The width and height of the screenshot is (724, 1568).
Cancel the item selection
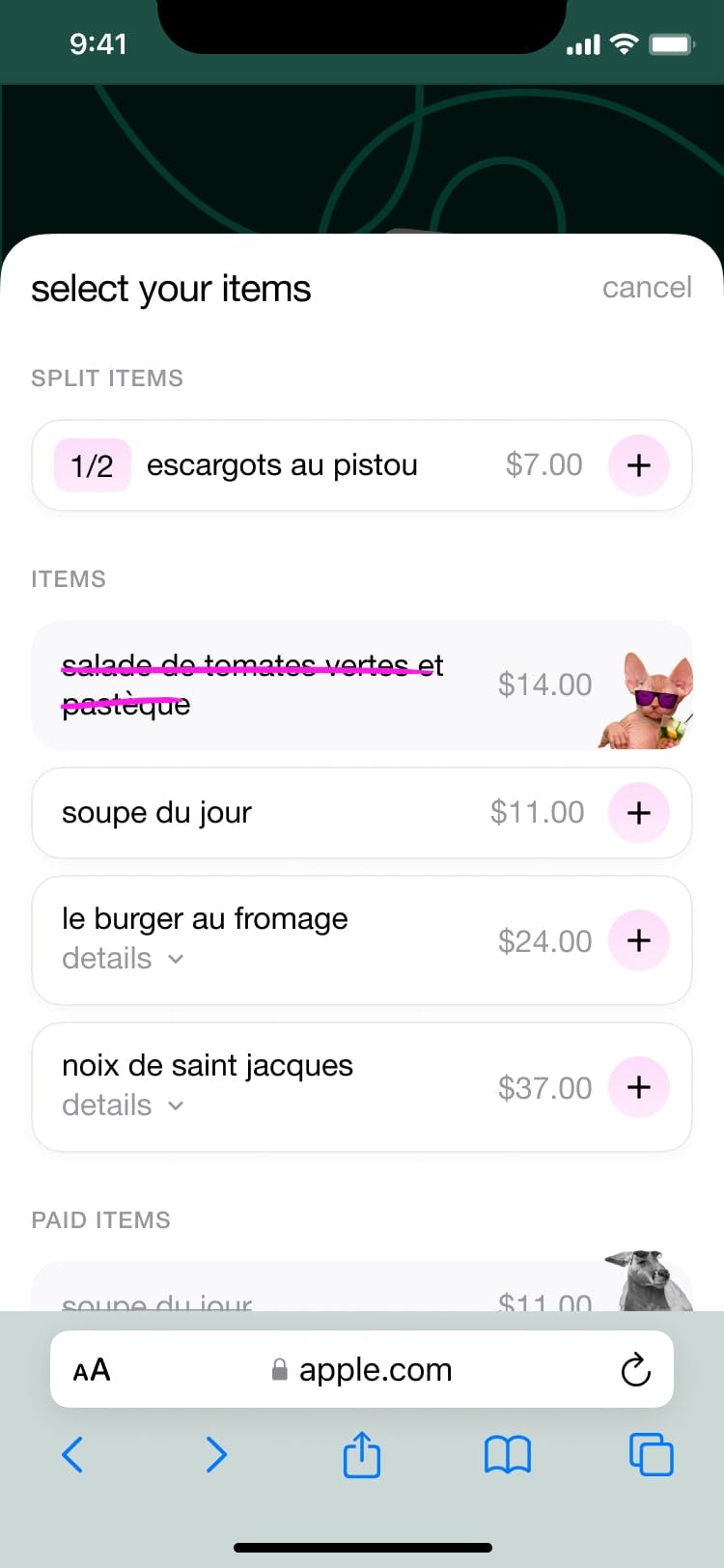pos(646,288)
